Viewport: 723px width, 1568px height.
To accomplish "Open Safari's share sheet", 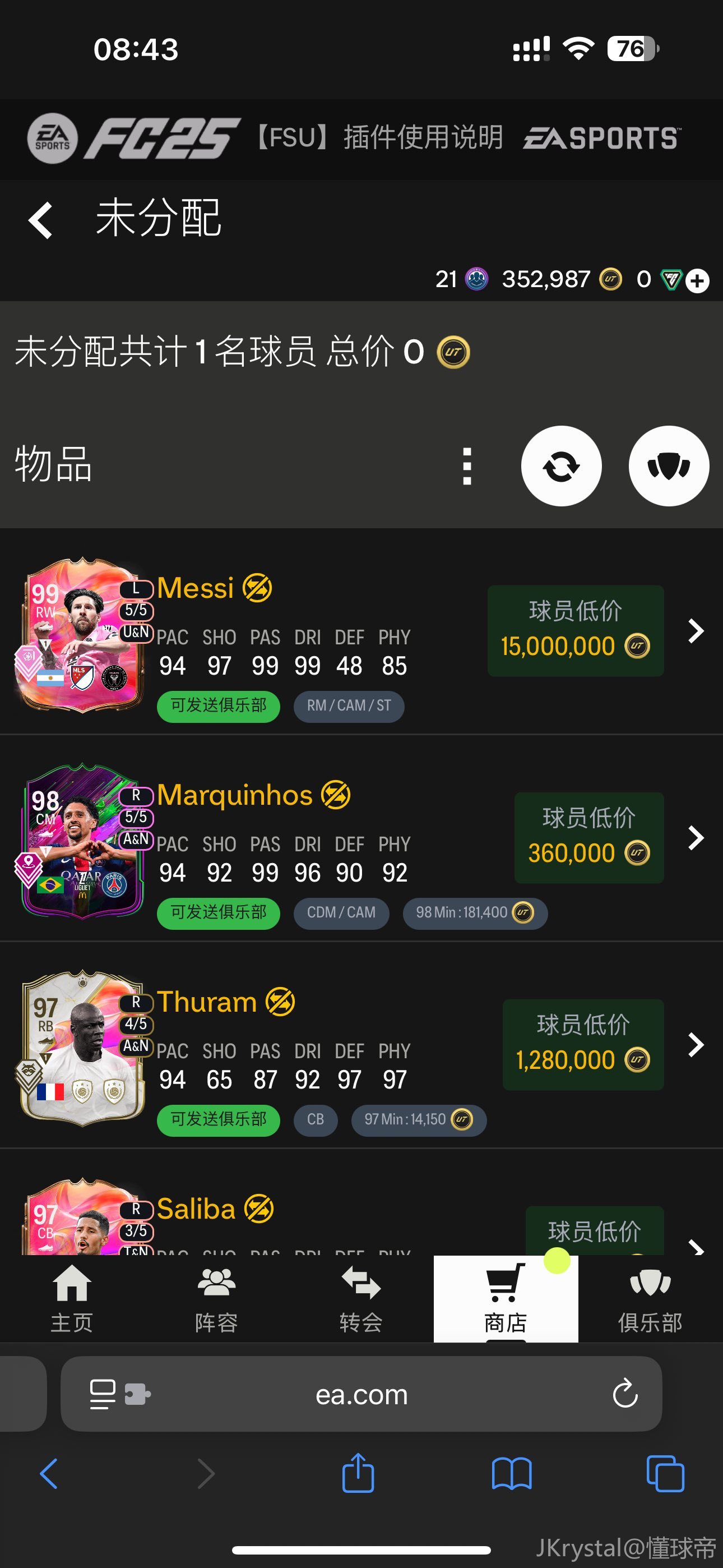I will tap(358, 1474).
